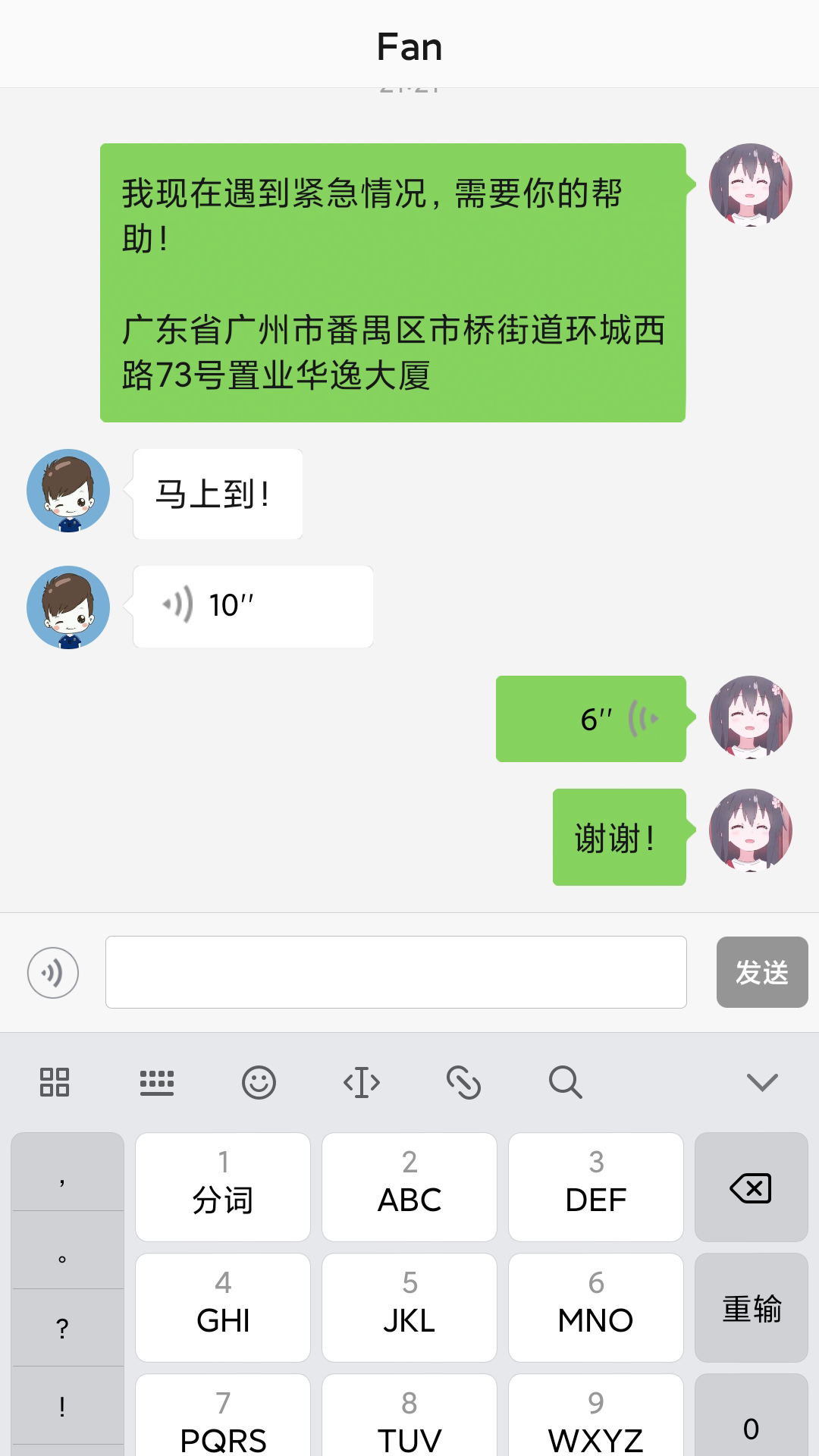
Task: Tap the 5 JKL key
Action: [409, 1307]
